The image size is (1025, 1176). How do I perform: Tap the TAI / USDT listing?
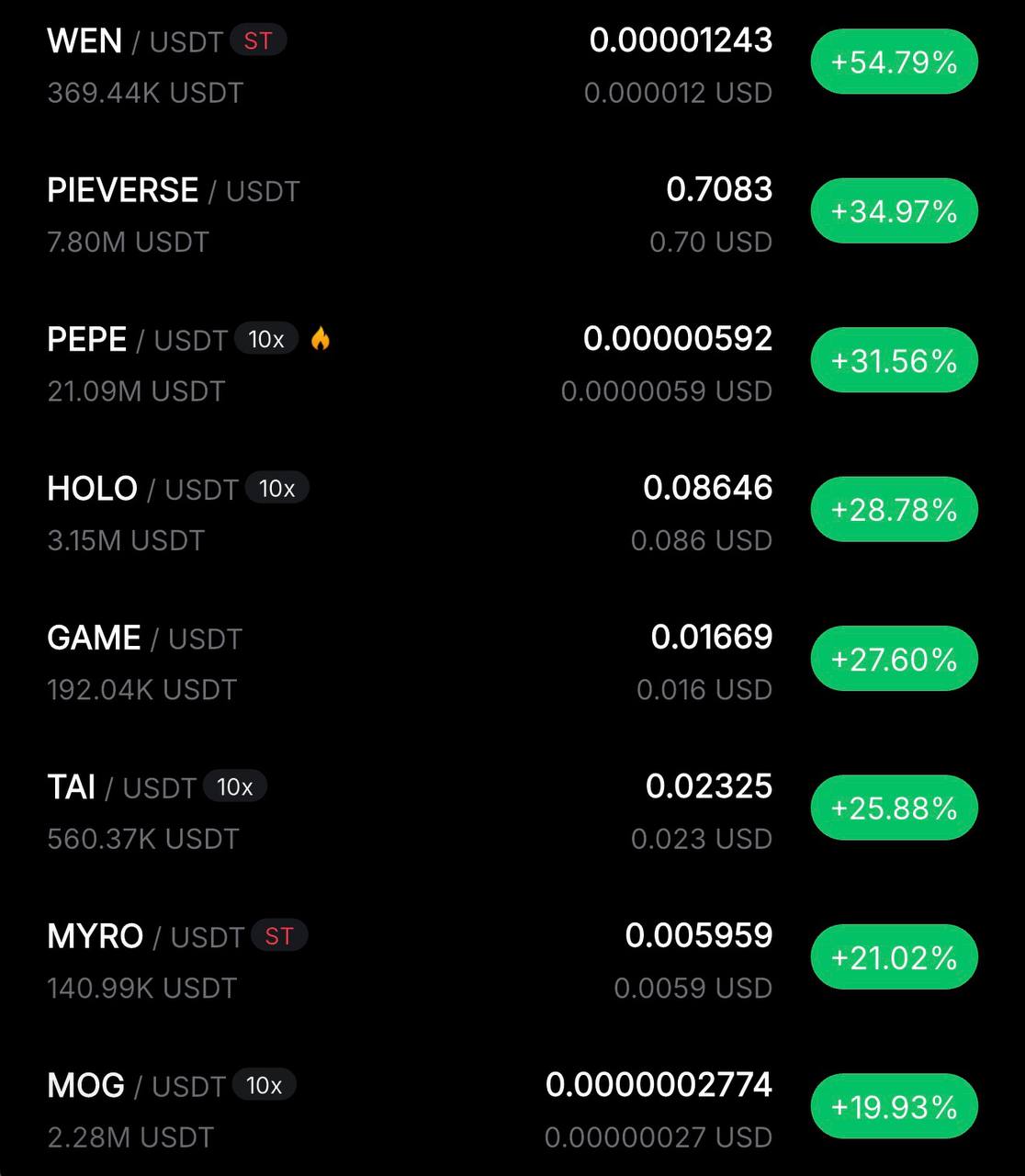click(x=121, y=787)
